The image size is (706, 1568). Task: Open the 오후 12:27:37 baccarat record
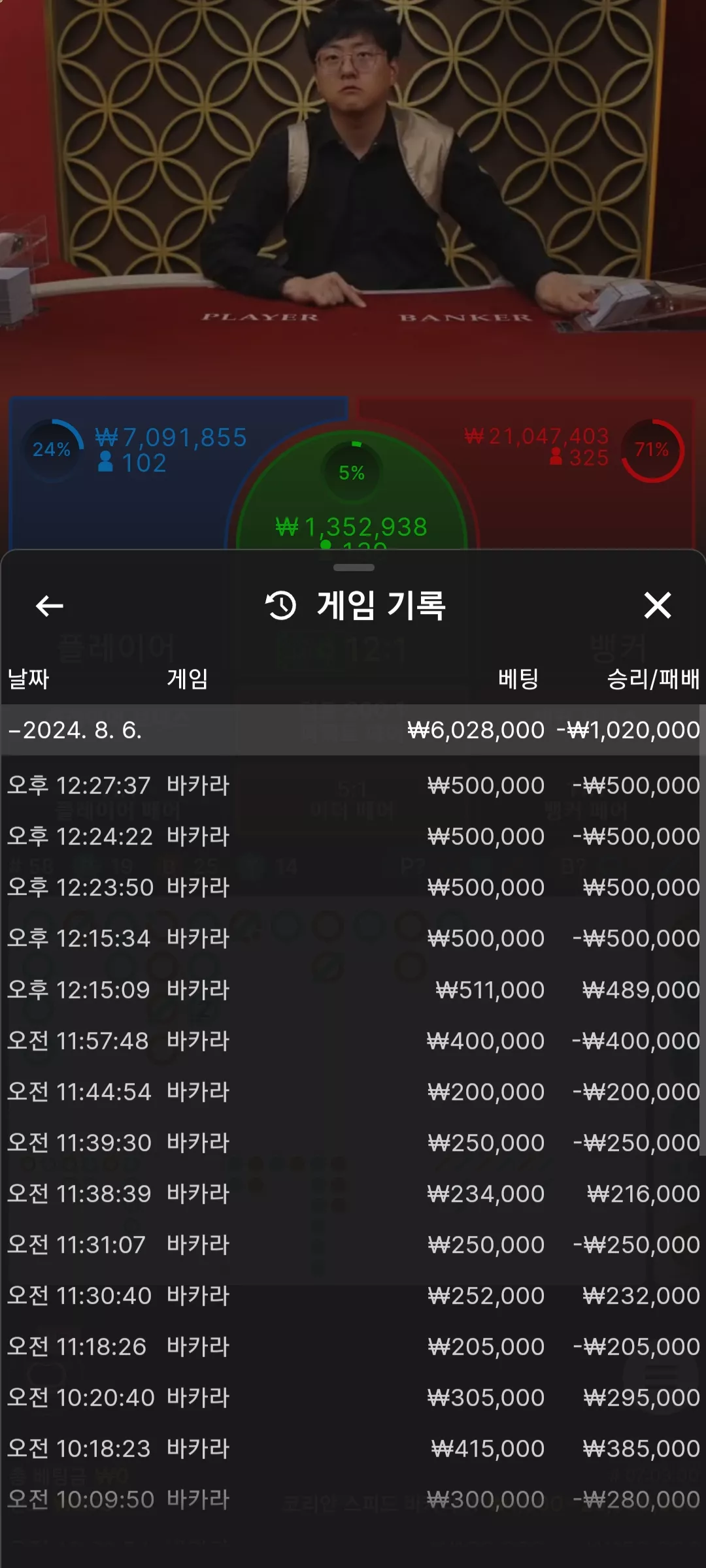353,785
